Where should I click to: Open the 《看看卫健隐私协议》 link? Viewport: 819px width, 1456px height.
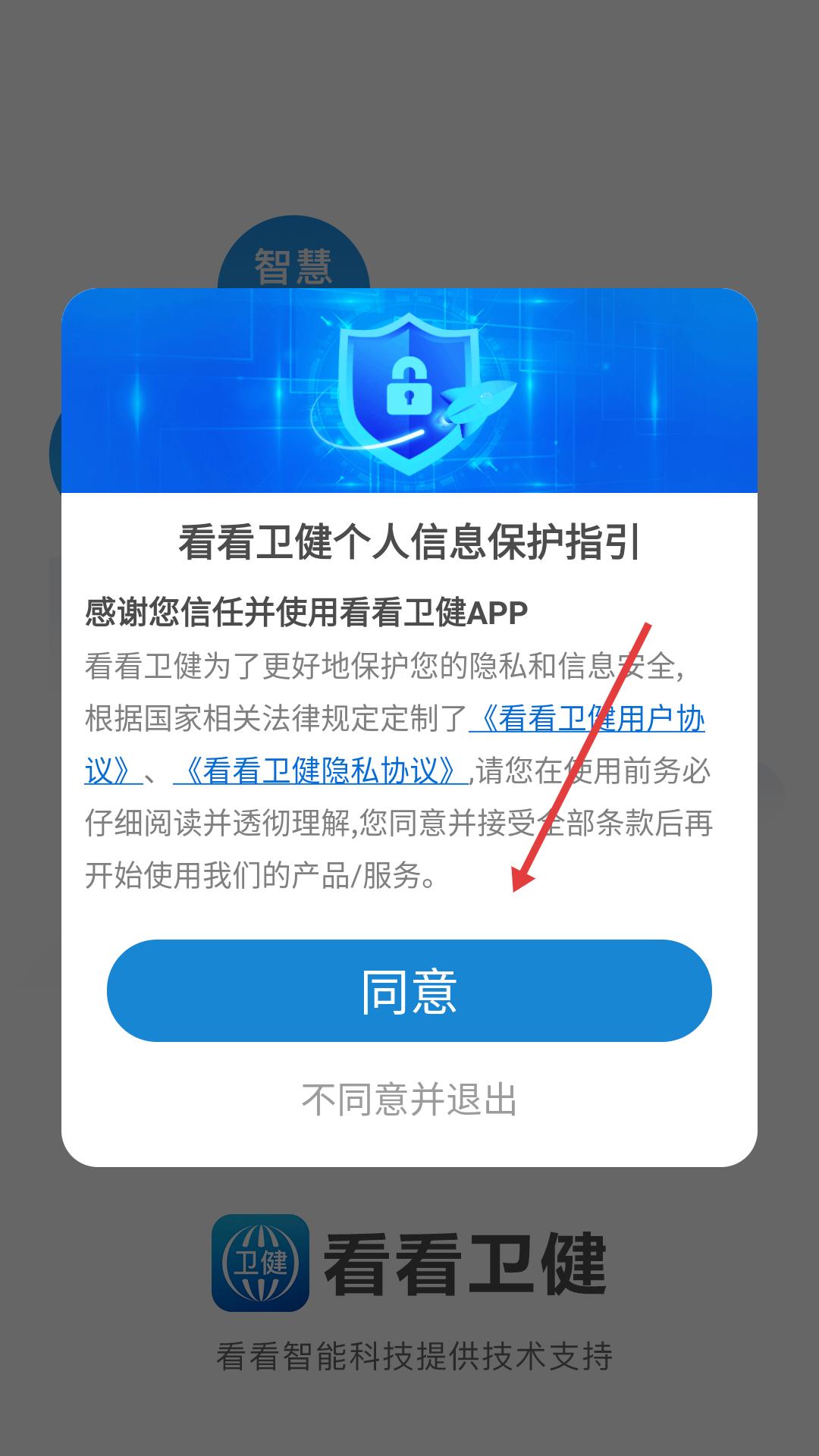click(319, 771)
